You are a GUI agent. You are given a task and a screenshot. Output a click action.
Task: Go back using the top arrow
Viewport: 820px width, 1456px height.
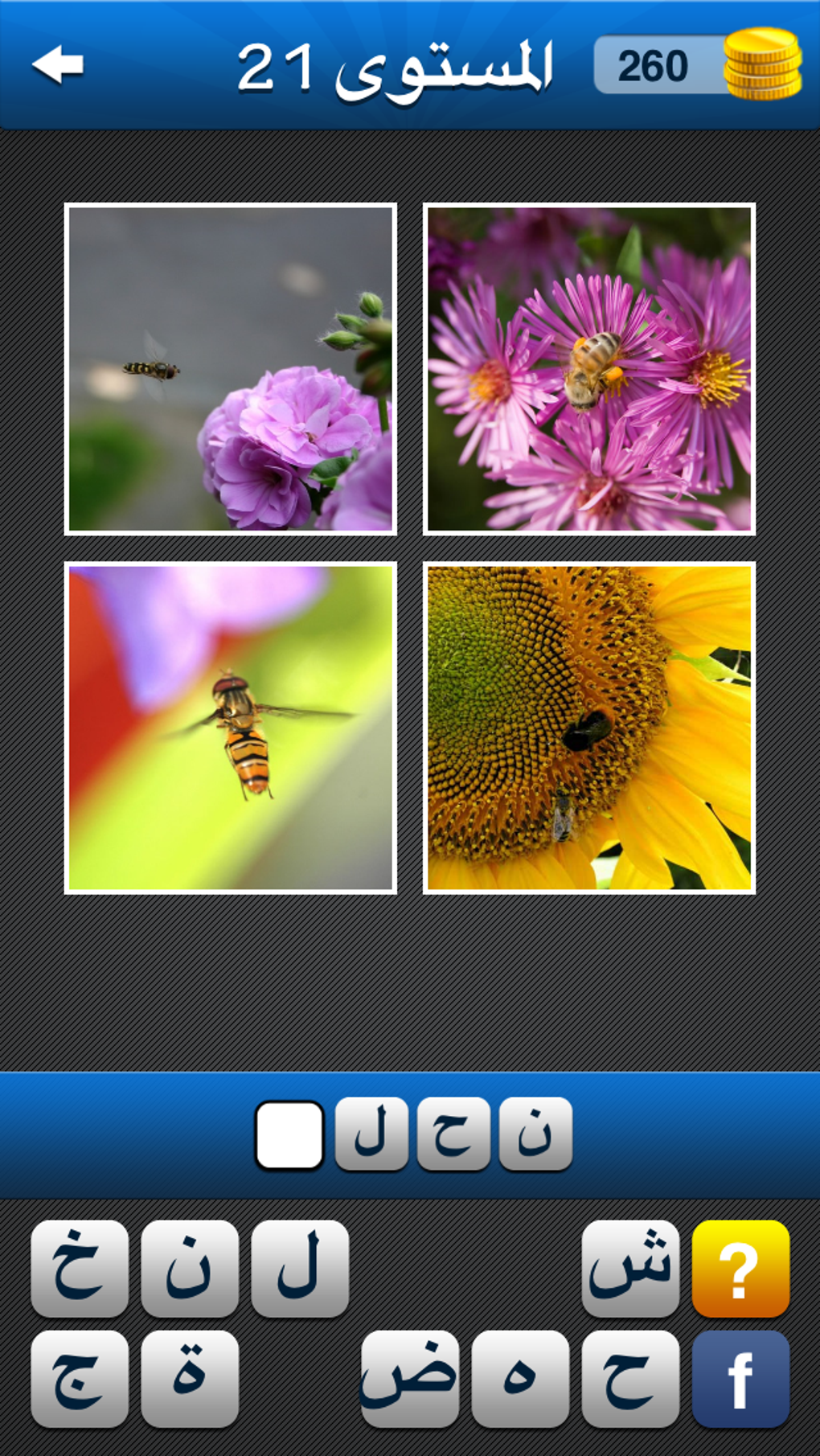[58, 65]
